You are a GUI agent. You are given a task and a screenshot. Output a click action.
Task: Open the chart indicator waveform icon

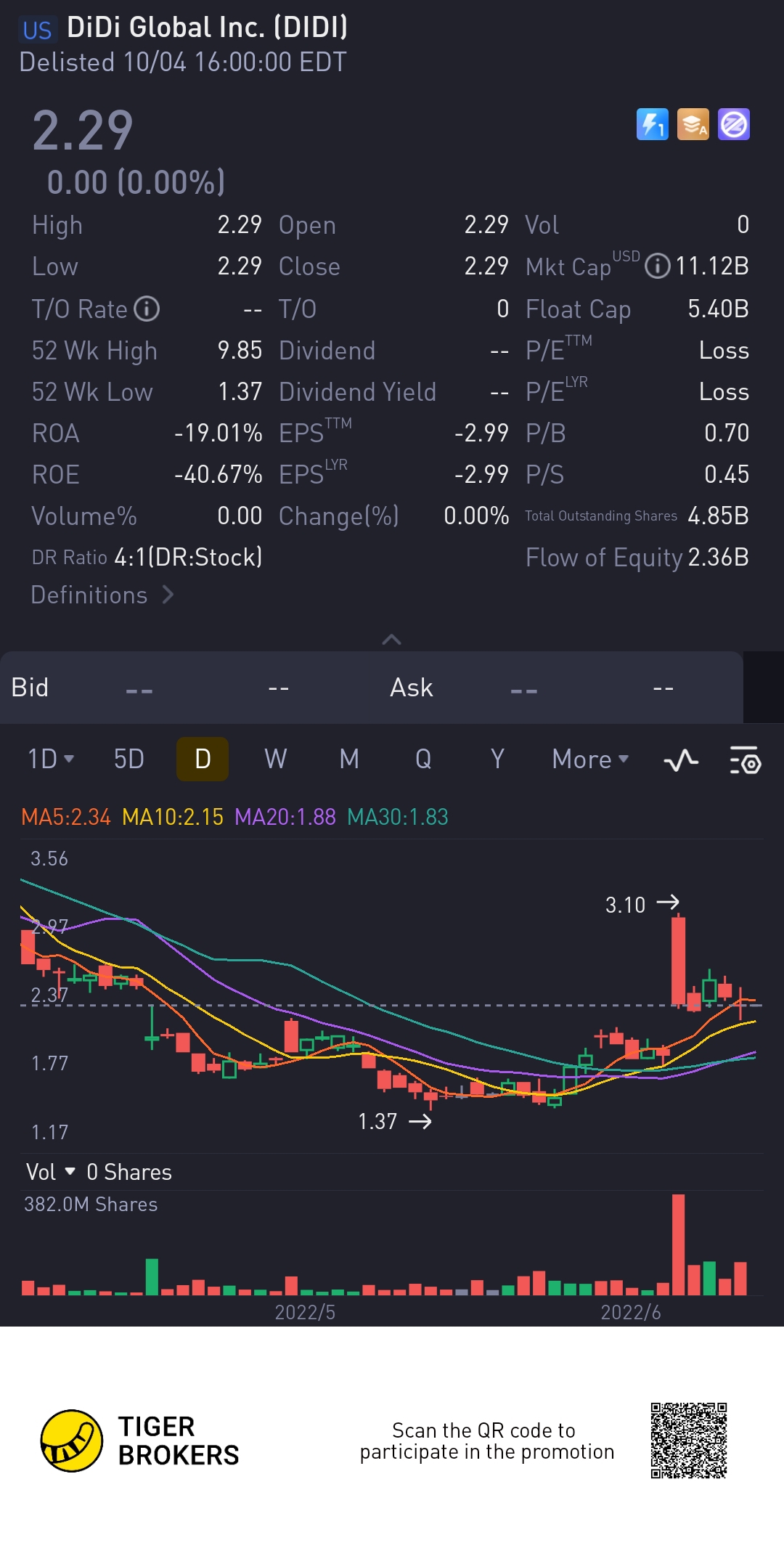[681, 760]
